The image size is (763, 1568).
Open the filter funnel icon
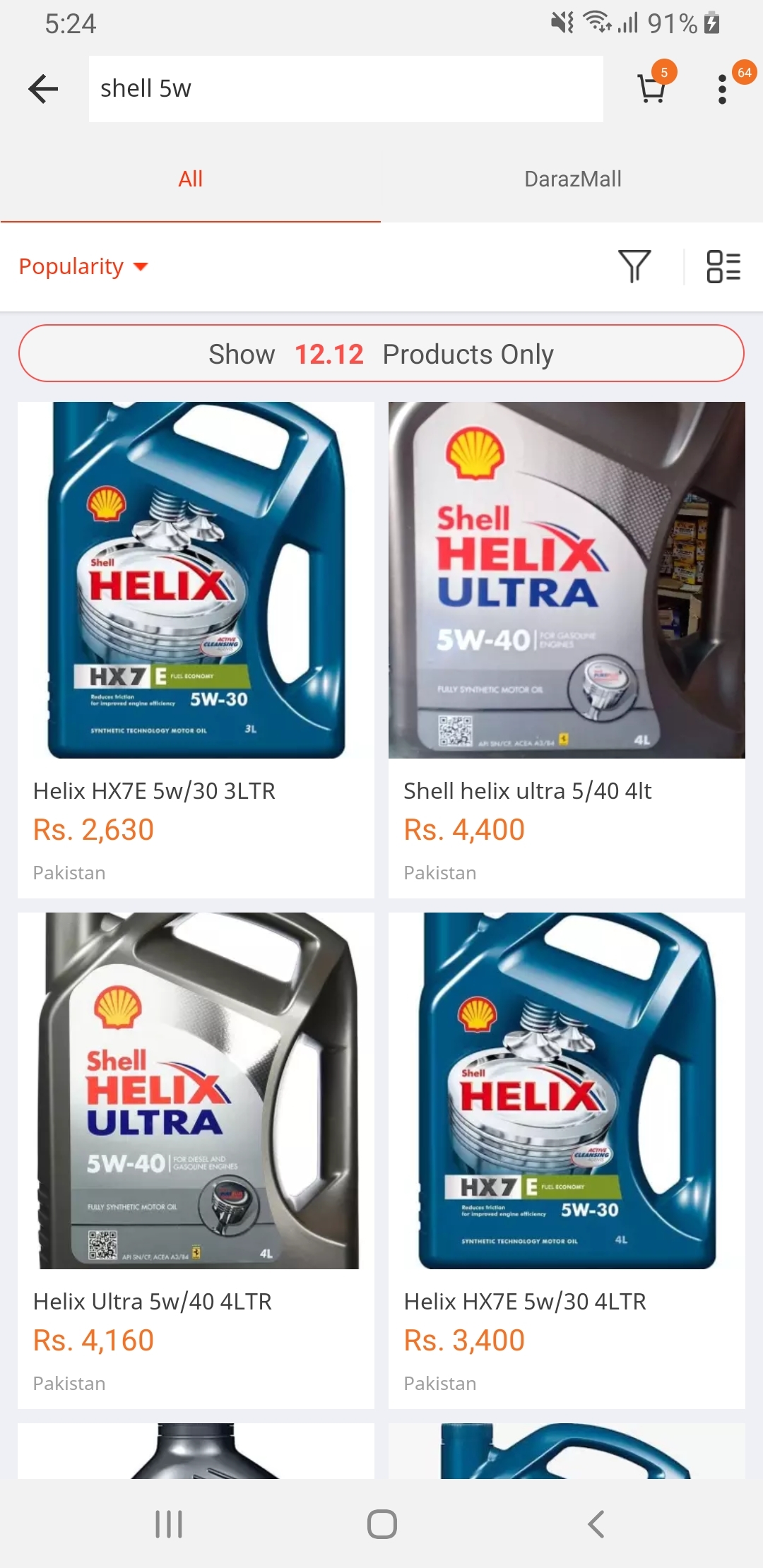634,266
